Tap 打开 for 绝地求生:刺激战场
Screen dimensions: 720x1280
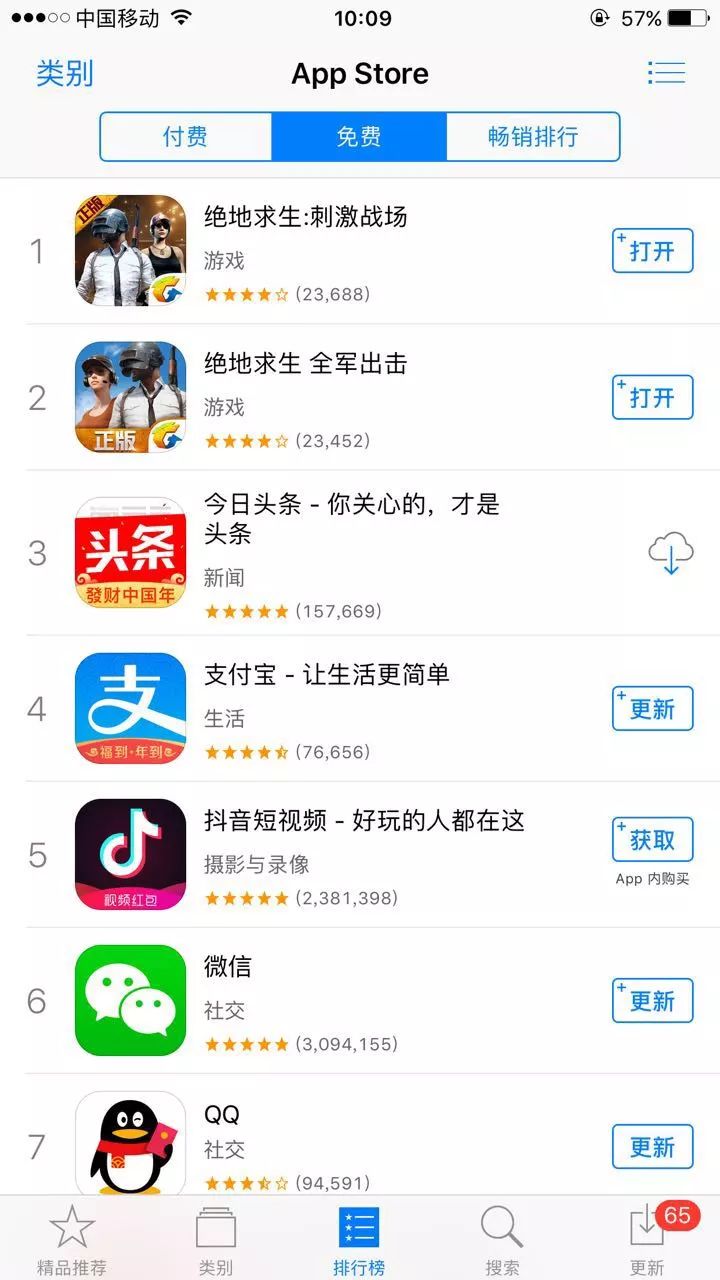[652, 251]
